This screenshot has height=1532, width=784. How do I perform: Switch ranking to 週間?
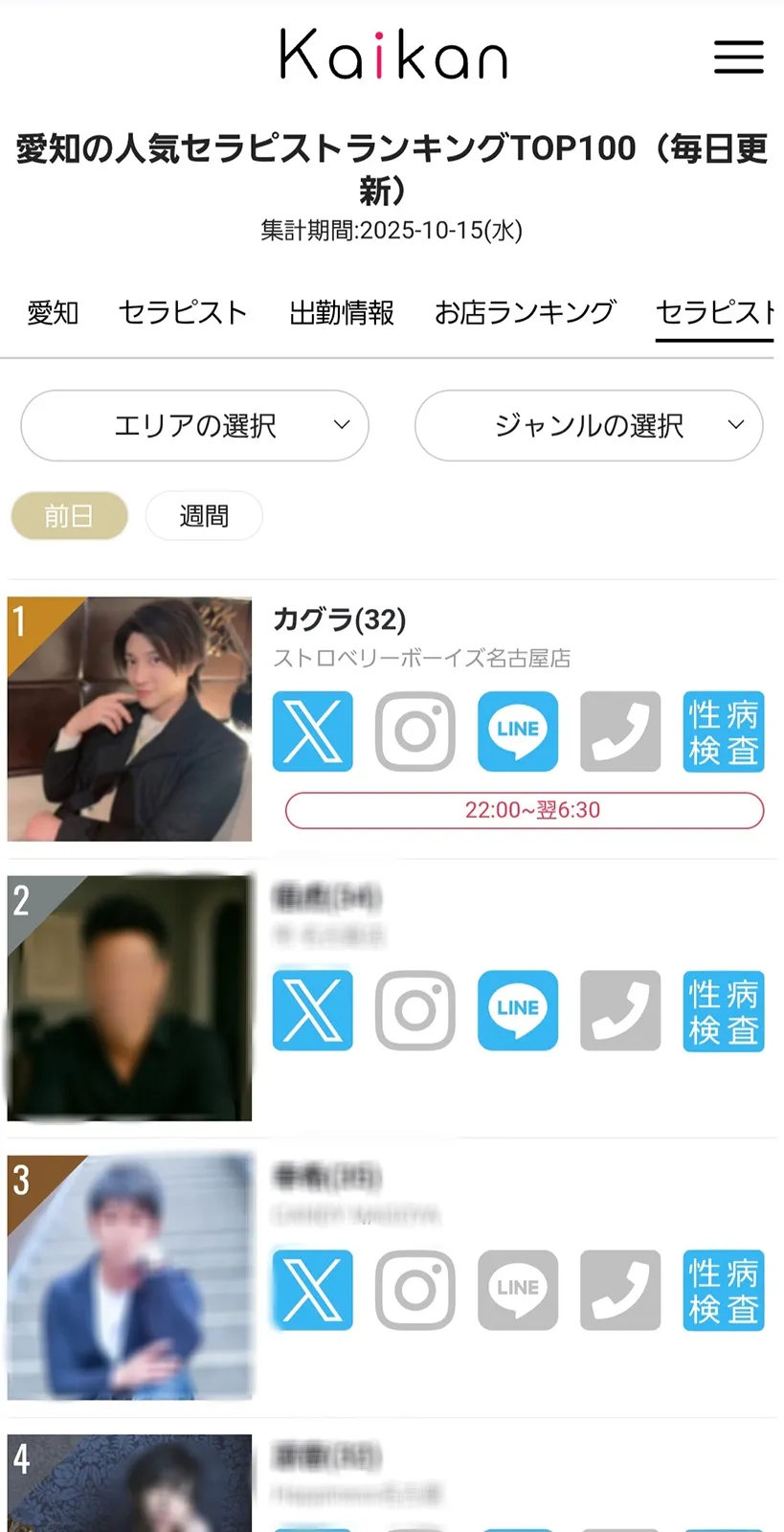[x=204, y=516]
